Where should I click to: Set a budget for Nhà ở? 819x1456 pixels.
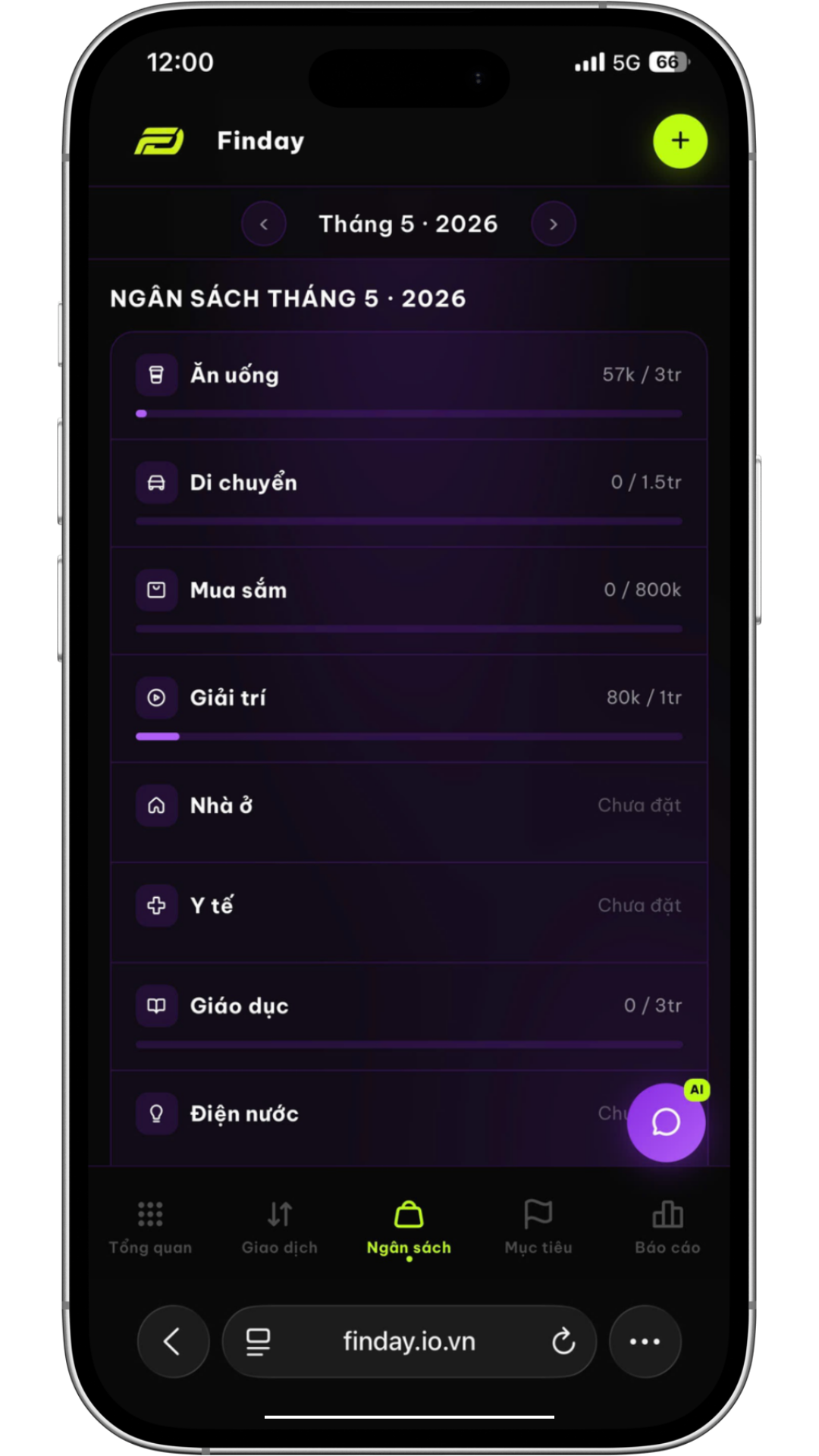409,813
